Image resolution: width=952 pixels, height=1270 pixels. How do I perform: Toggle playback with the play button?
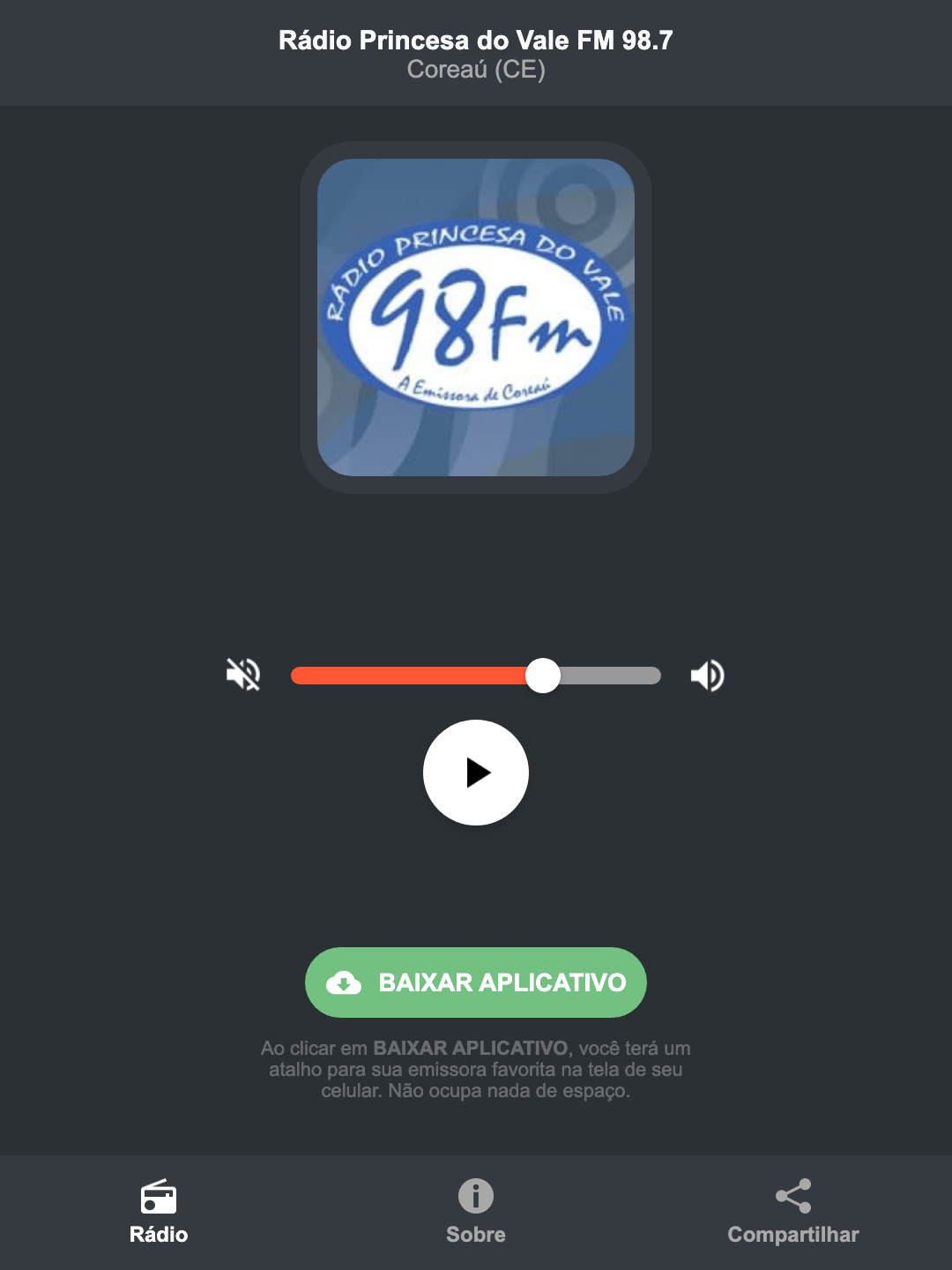coord(475,773)
